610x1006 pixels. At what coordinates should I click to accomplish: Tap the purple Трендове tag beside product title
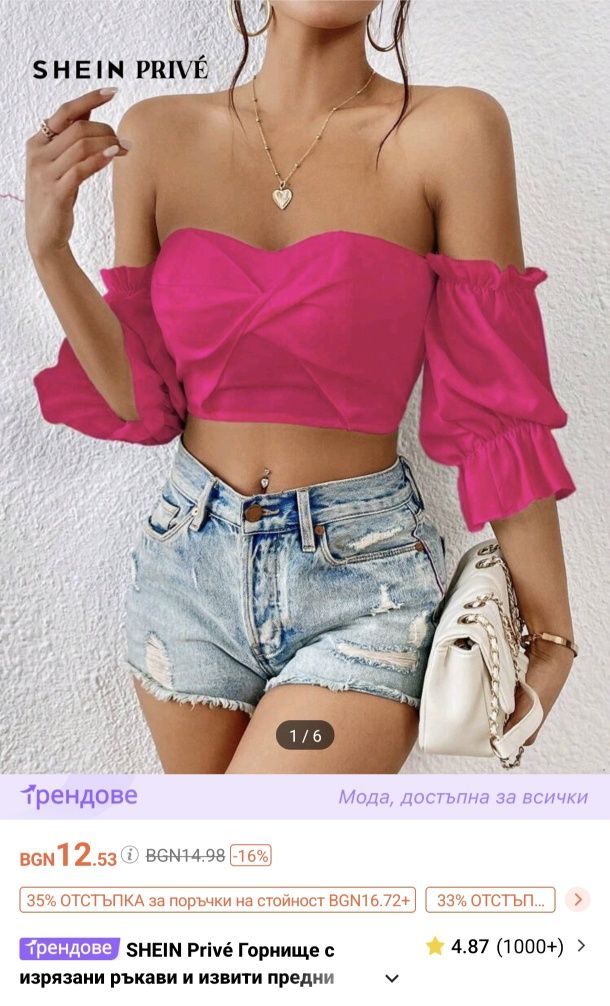(x=70, y=948)
